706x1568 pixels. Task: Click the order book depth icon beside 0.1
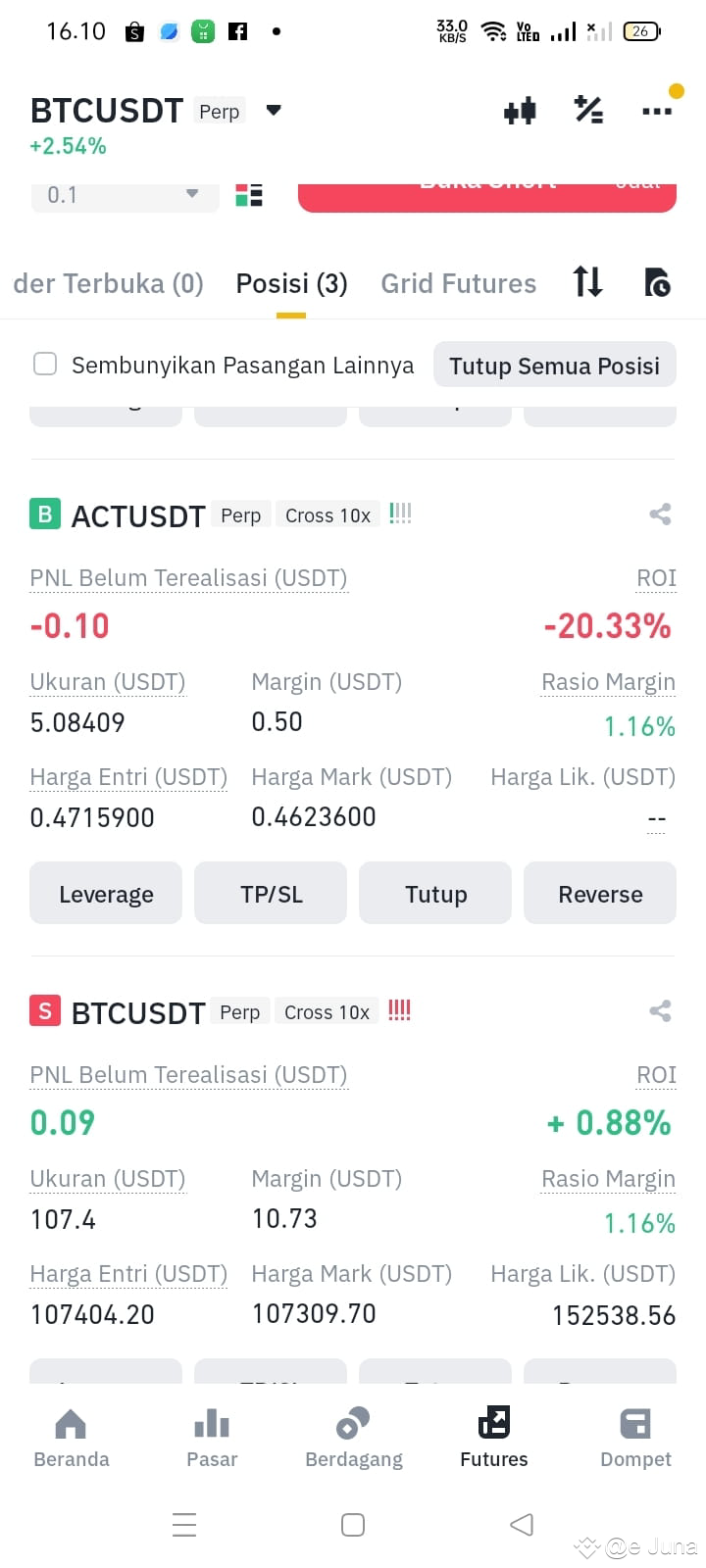click(x=249, y=194)
